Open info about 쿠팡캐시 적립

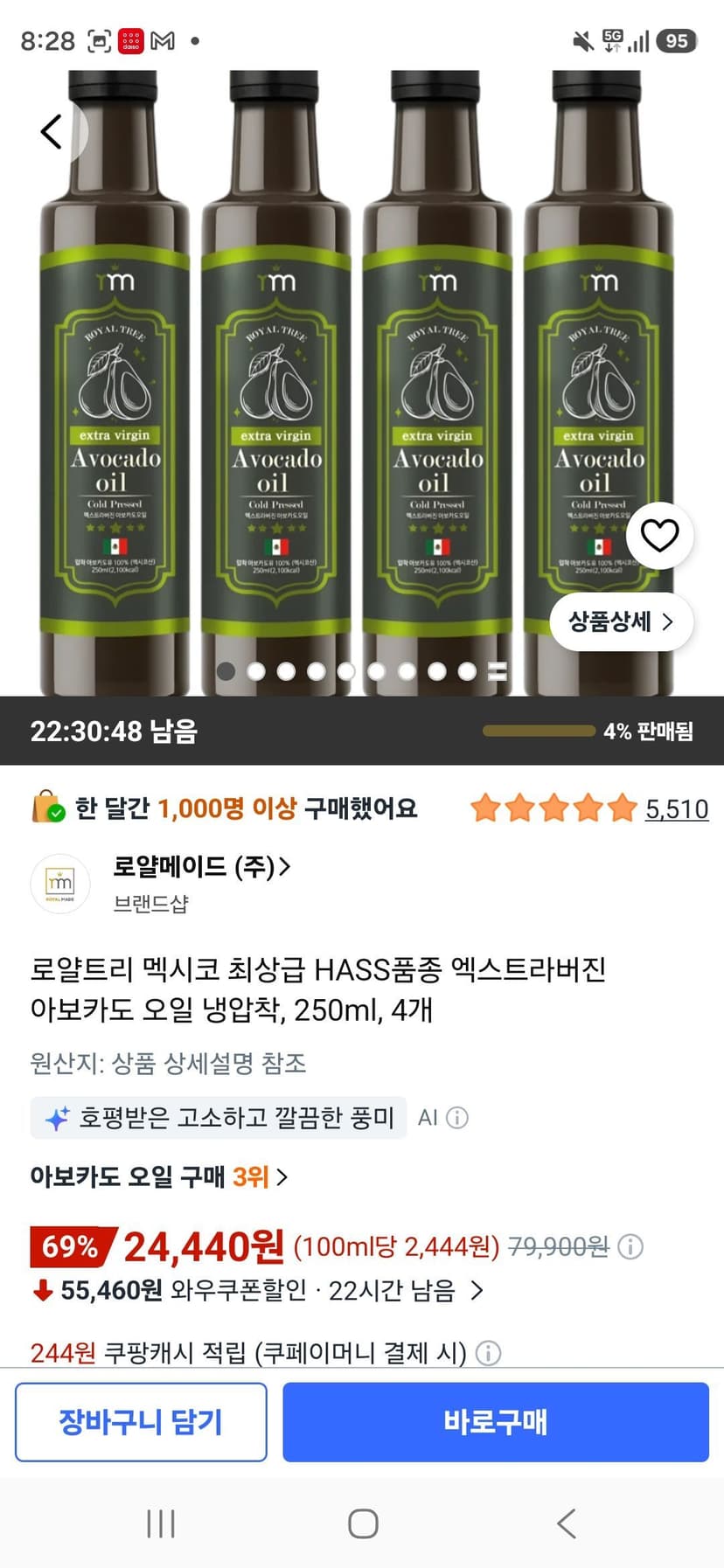(x=489, y=1353)
